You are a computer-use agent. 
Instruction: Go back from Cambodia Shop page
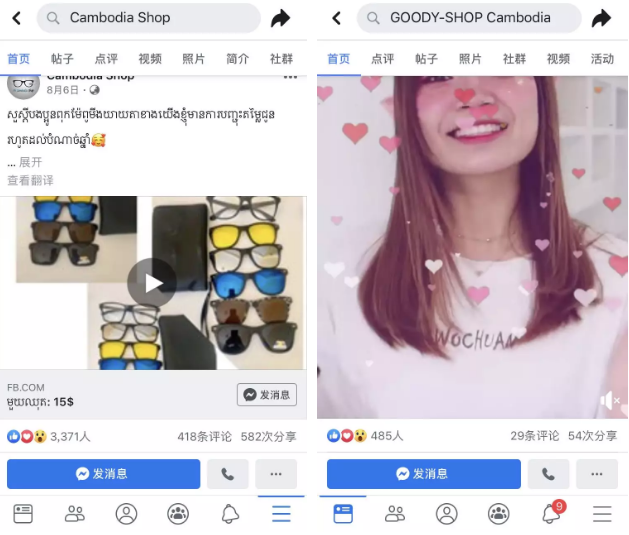(16, 18)
